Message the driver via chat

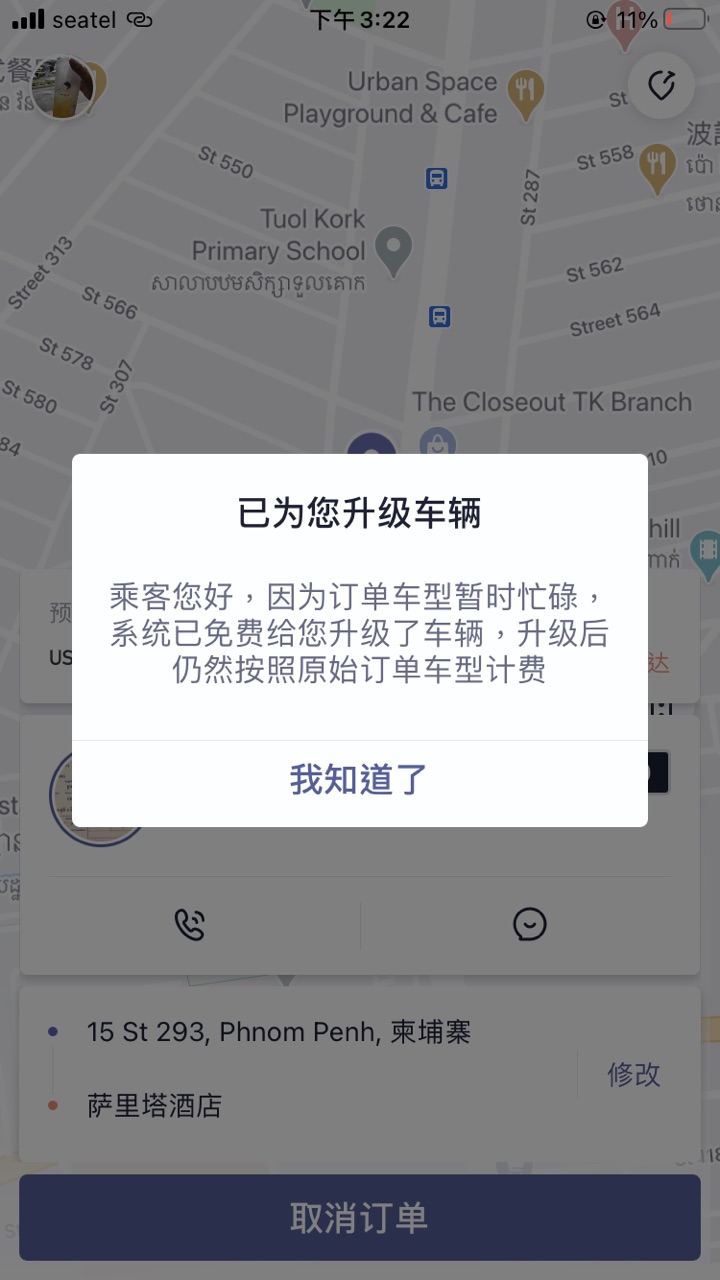pyautogui.click(x=529, y=924)
